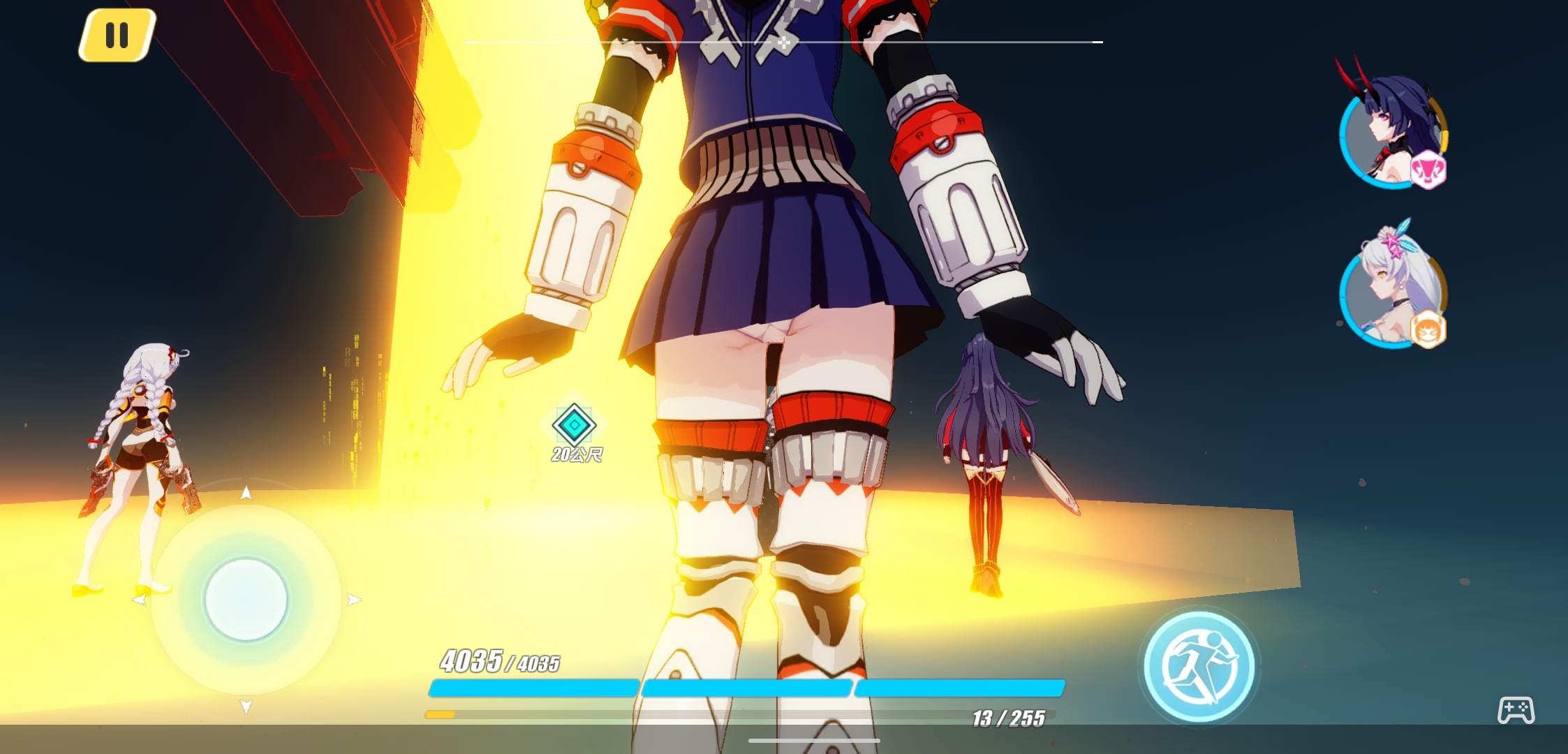Pause the game with the yellow button

117,35
